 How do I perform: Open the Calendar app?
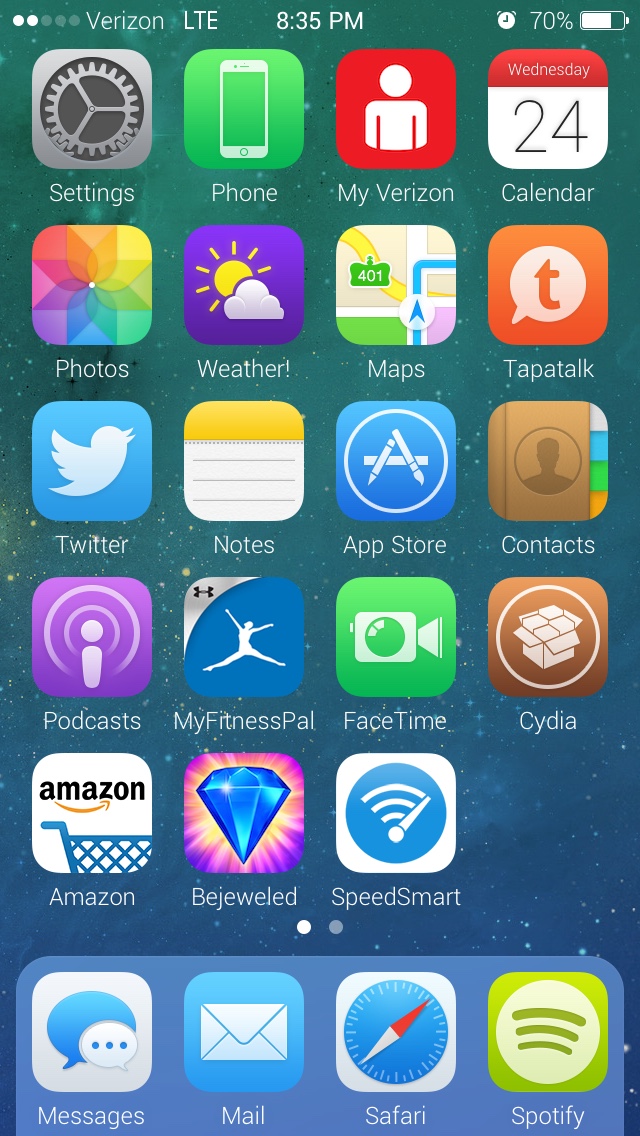pos(548,109)
